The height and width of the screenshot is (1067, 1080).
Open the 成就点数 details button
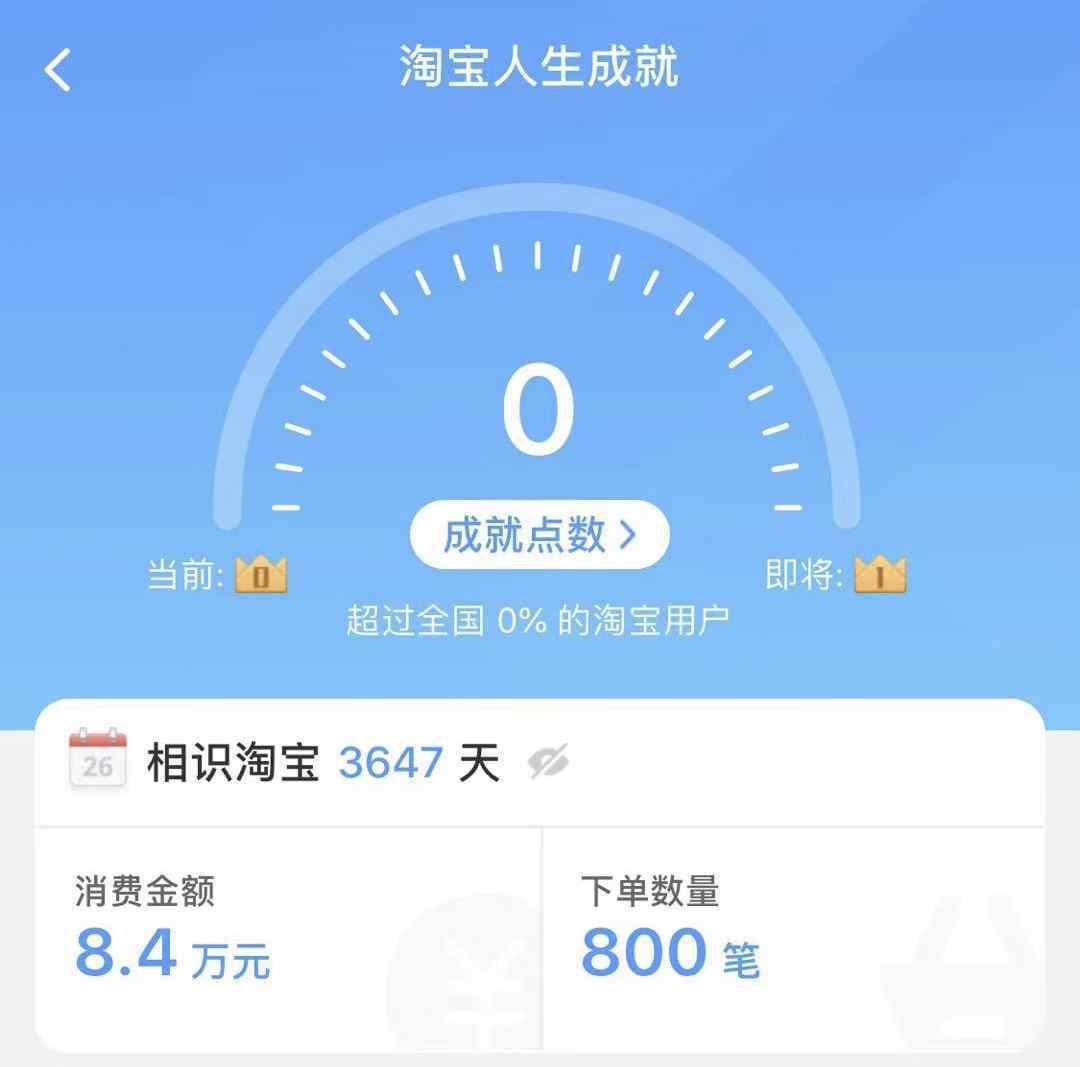(539, 536)
